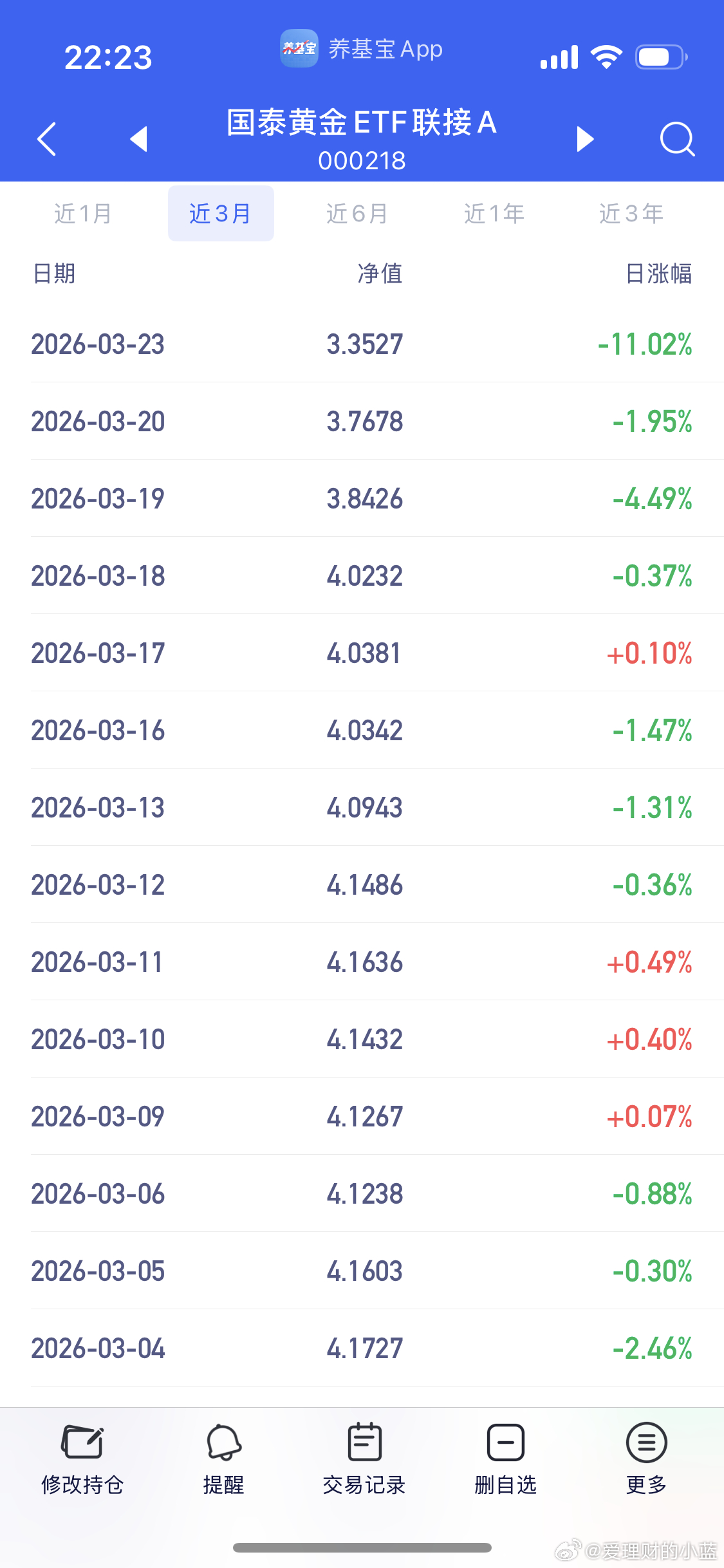Open the search magnifier in the header

coord(677,140)
